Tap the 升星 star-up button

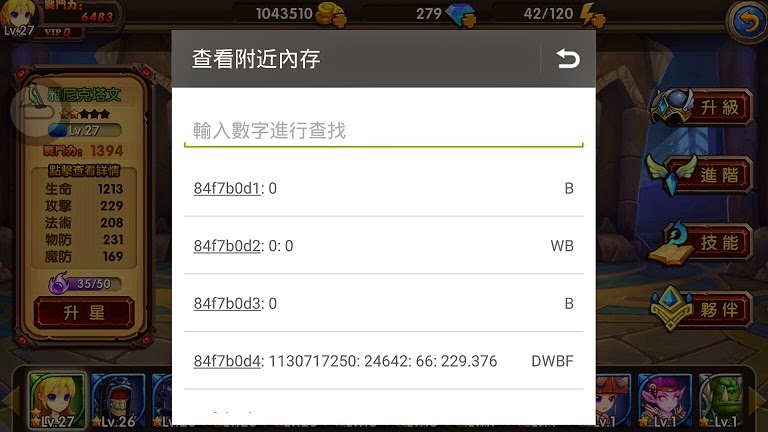[x=84, y=313]
